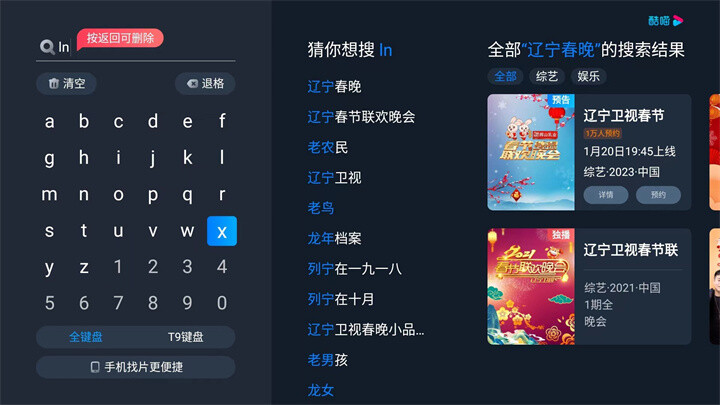This screenshot has height=405, width=720.
Task: Select suggestion 龙年档案
Action: tap(334, 238)
